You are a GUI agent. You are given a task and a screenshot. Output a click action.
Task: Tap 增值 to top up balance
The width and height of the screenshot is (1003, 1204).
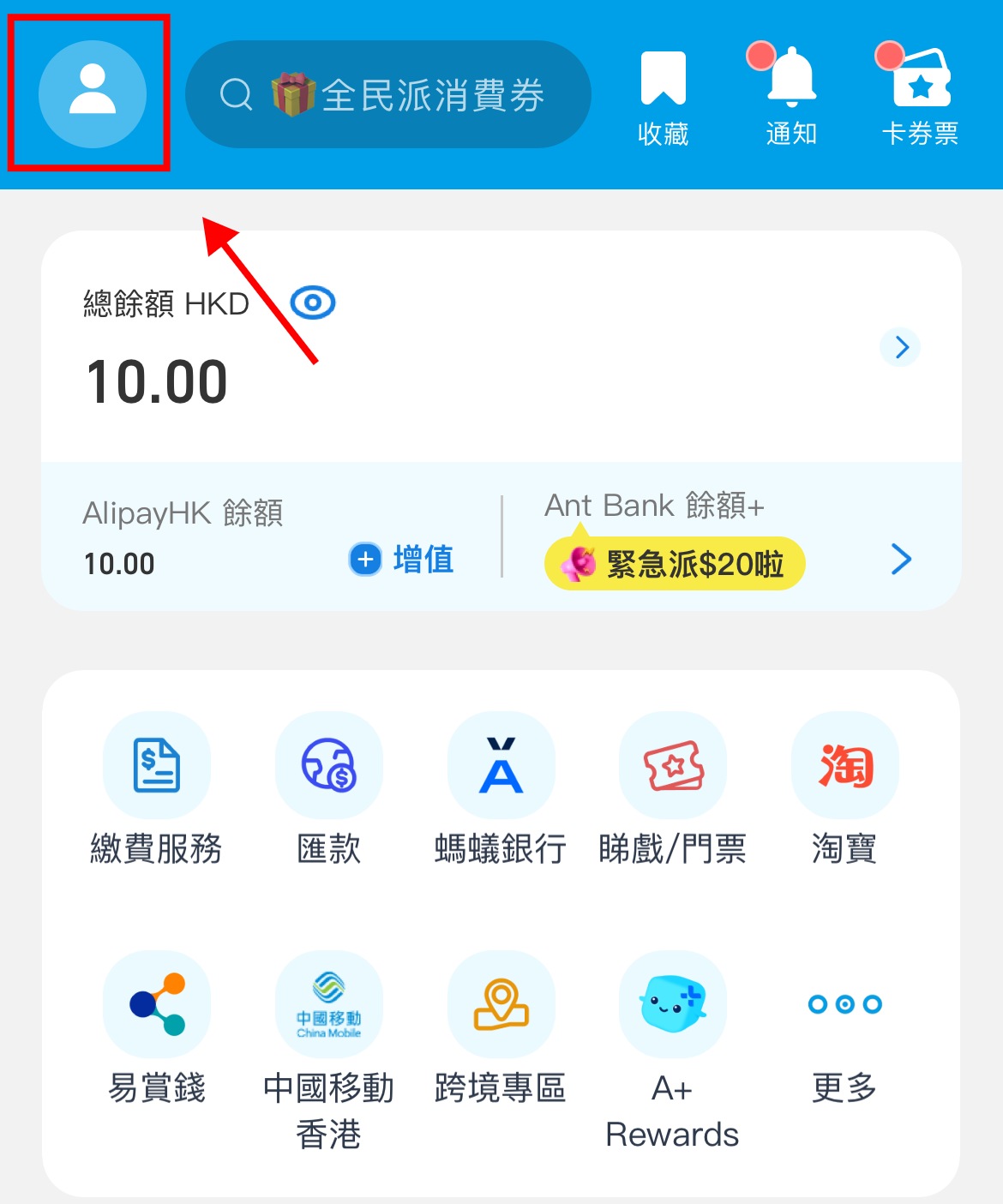click(402, 560)
